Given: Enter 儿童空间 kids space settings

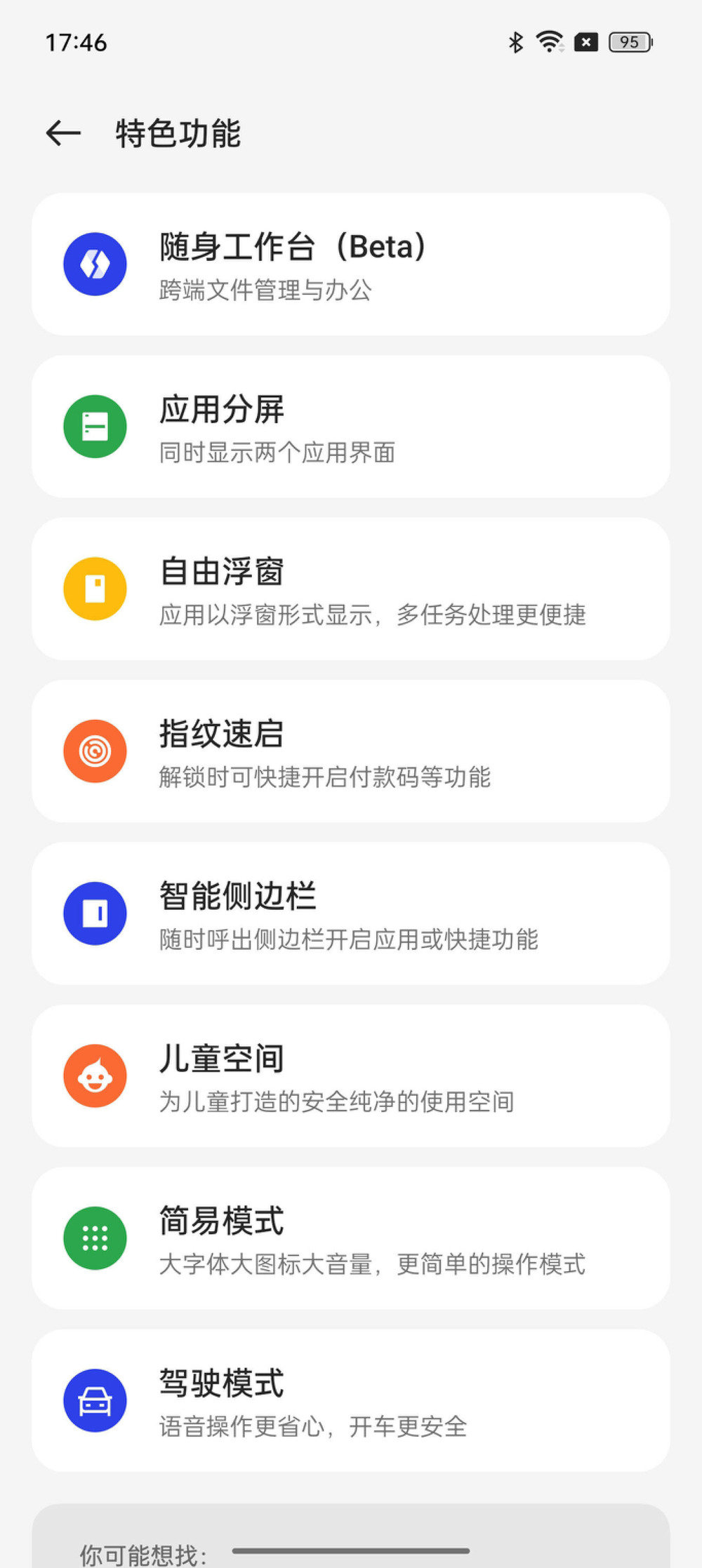Looking at the screenshot, I should click(351, 1076).
